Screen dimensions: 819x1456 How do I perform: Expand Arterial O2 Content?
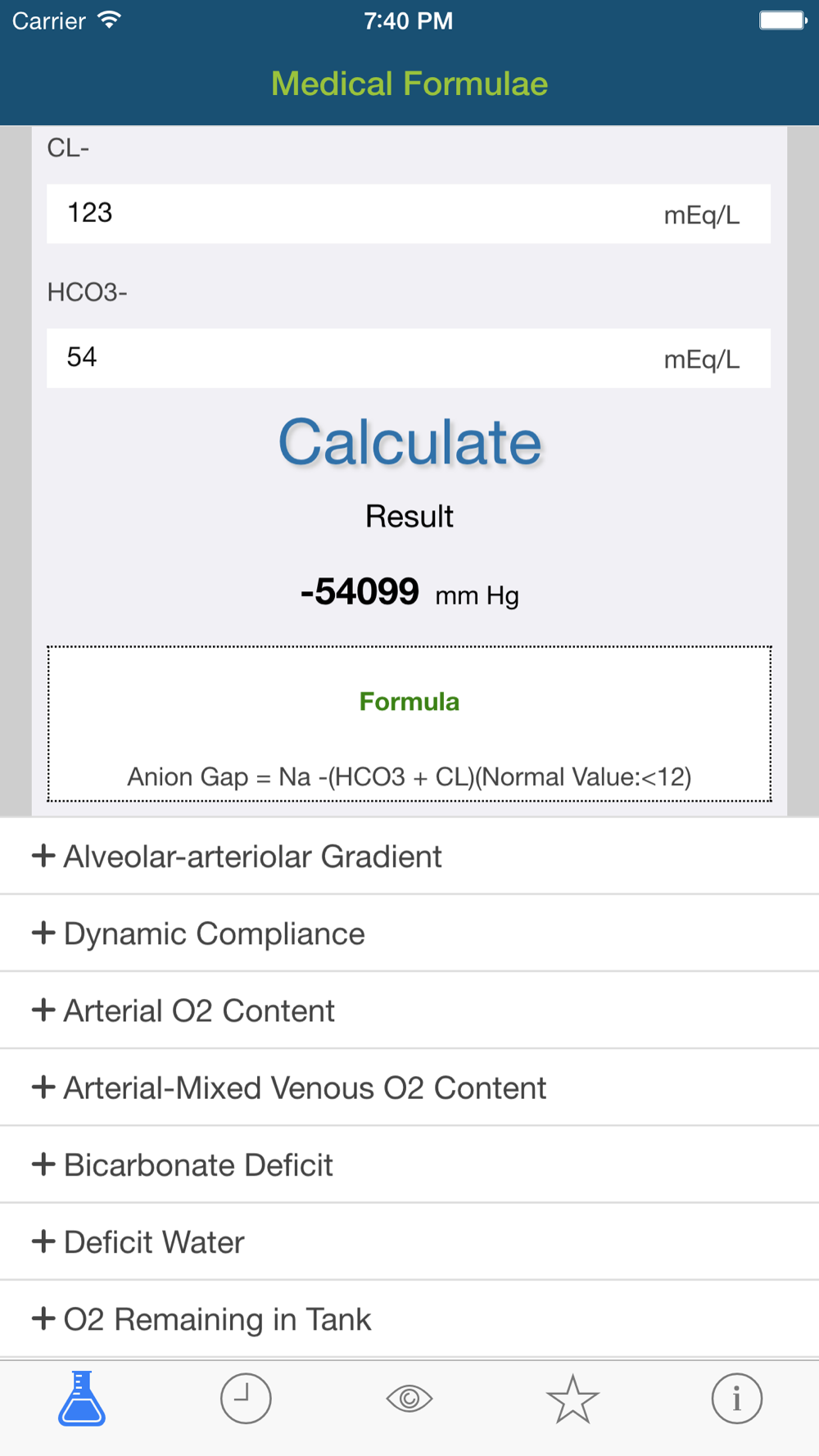pyautogui.click(x=409, y=1010)
